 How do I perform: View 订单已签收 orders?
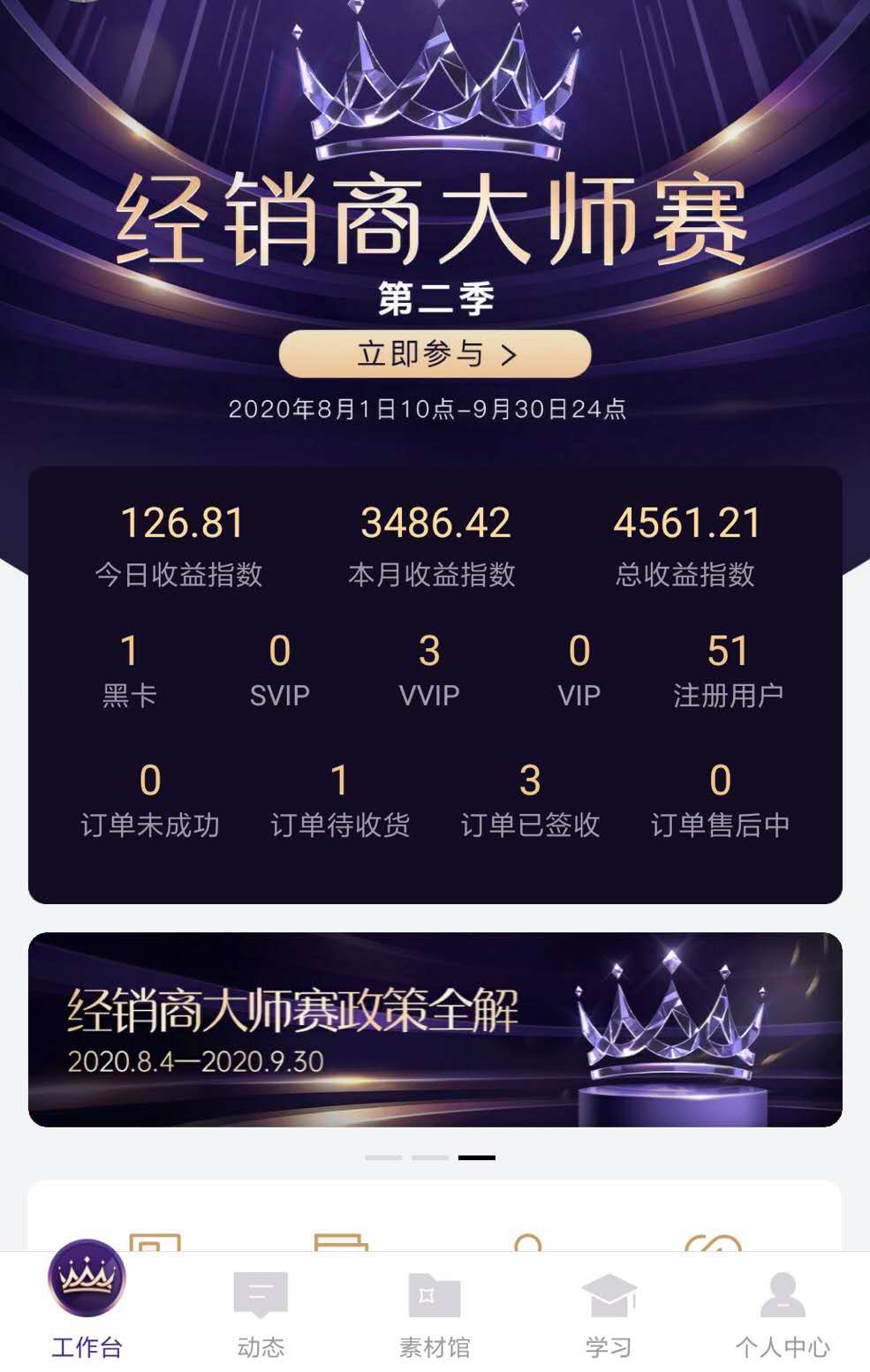point(530,801)
